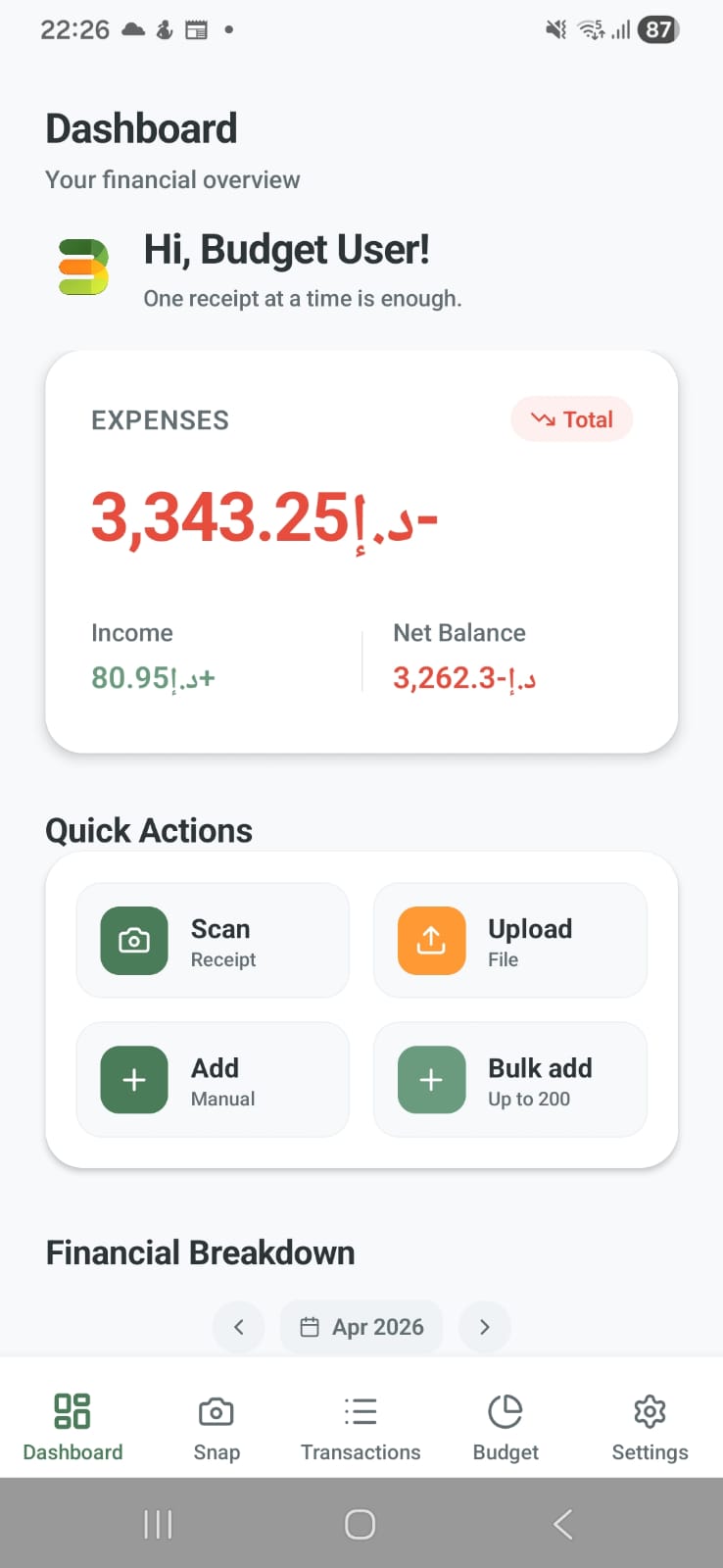Open Scan Receipt quick action
Screen dimensions: 723x1568
(x=213, y=941)
